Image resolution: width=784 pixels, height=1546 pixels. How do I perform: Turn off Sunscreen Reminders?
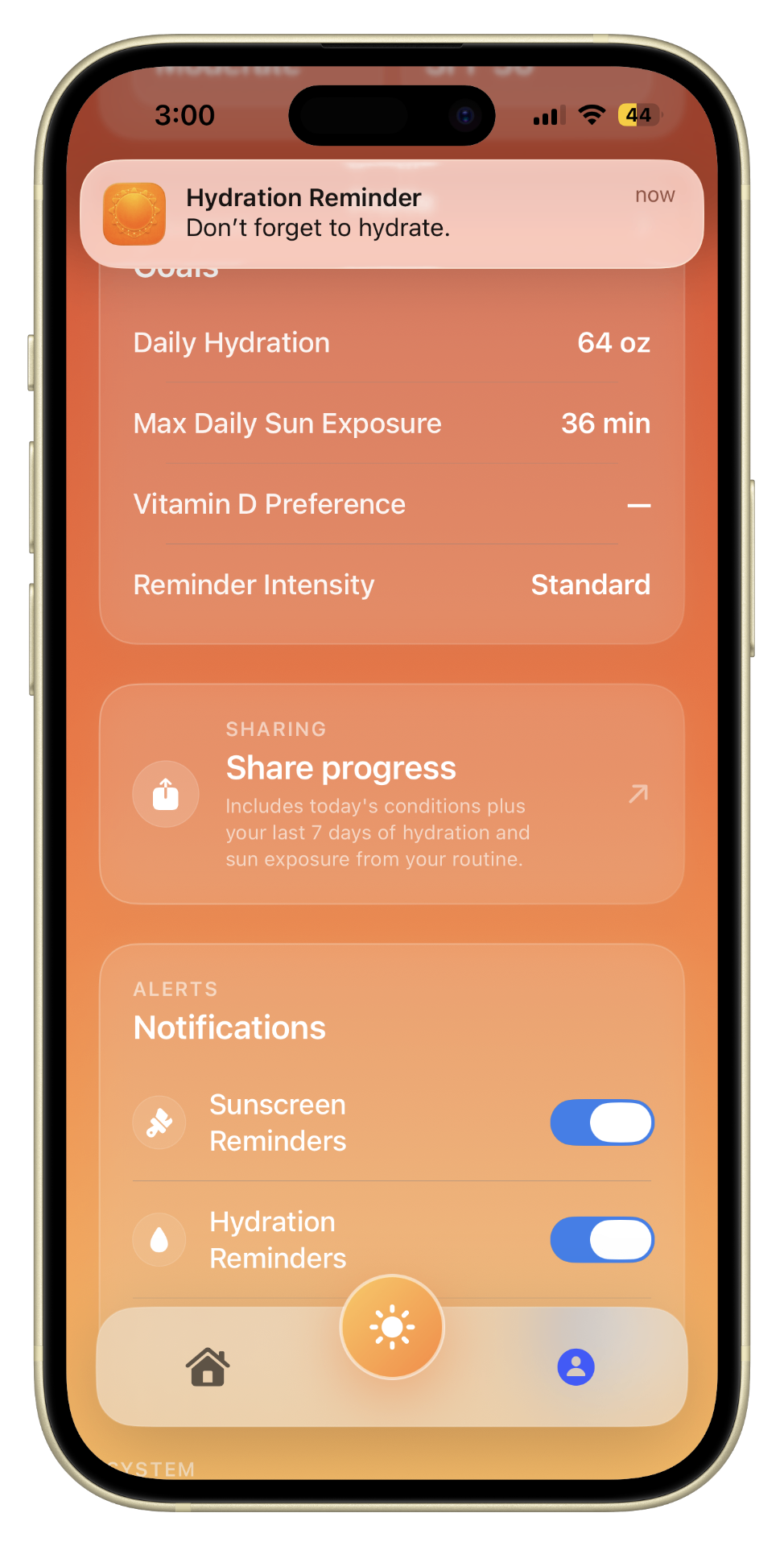[x=601, y=1122]
